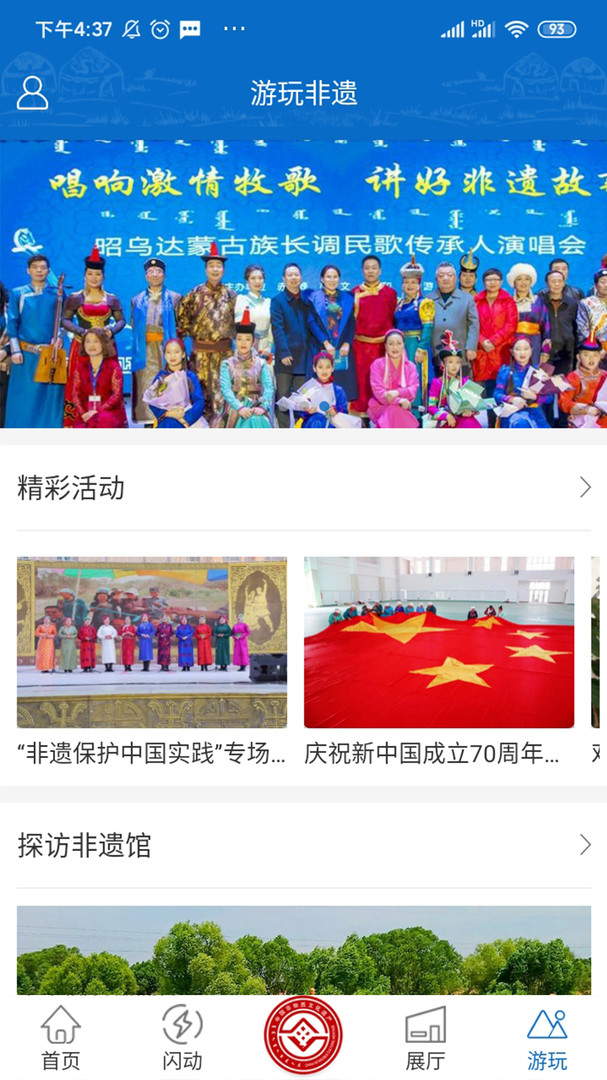Select the 游玩 tab
Image resolution: width=607 pixels, height=1080 pixels.
click(x=547, y=1038)
